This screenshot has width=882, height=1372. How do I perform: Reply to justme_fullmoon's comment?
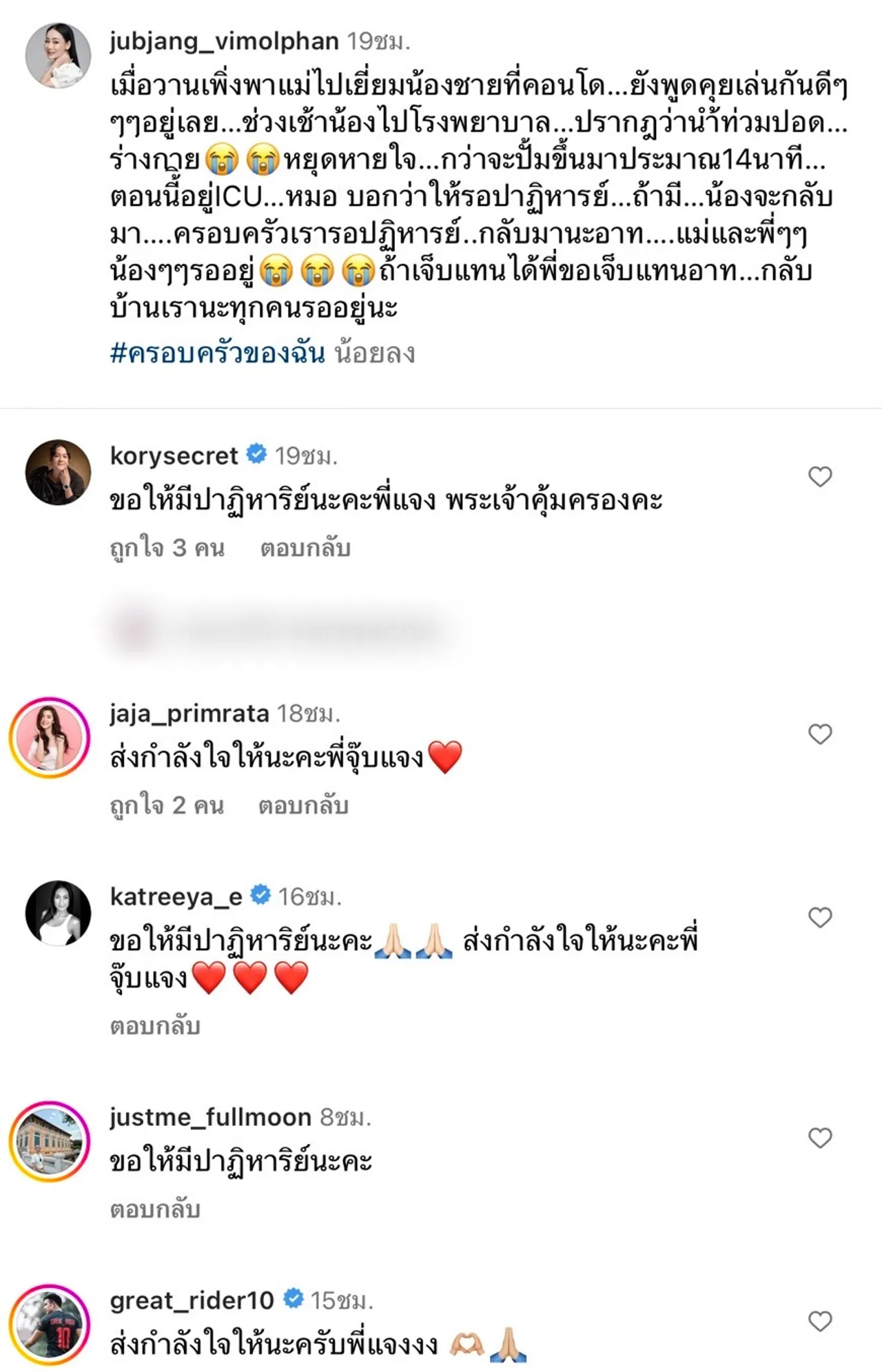[155, 1209]
